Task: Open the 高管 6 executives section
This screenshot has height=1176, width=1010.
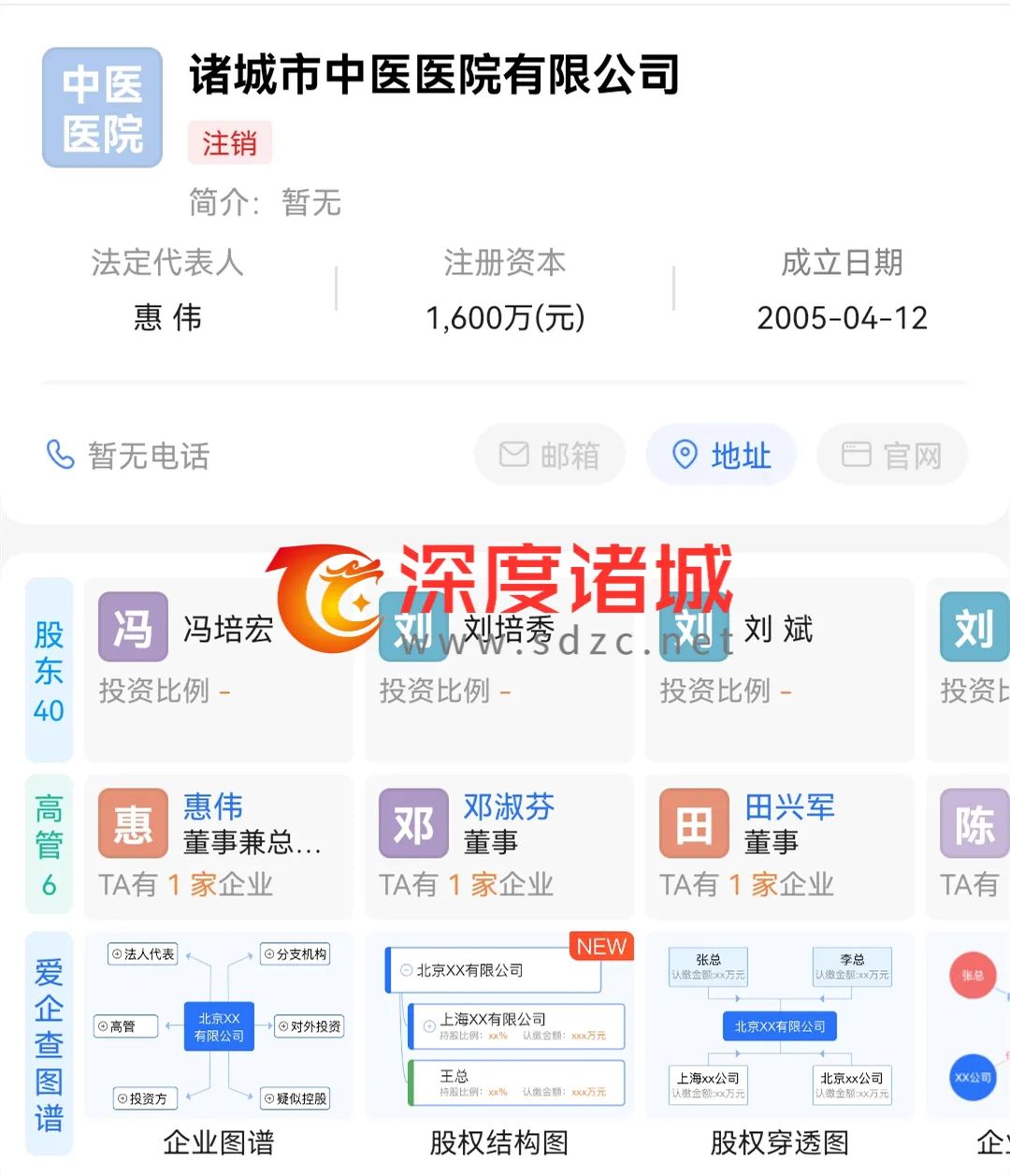Action: 49,845
